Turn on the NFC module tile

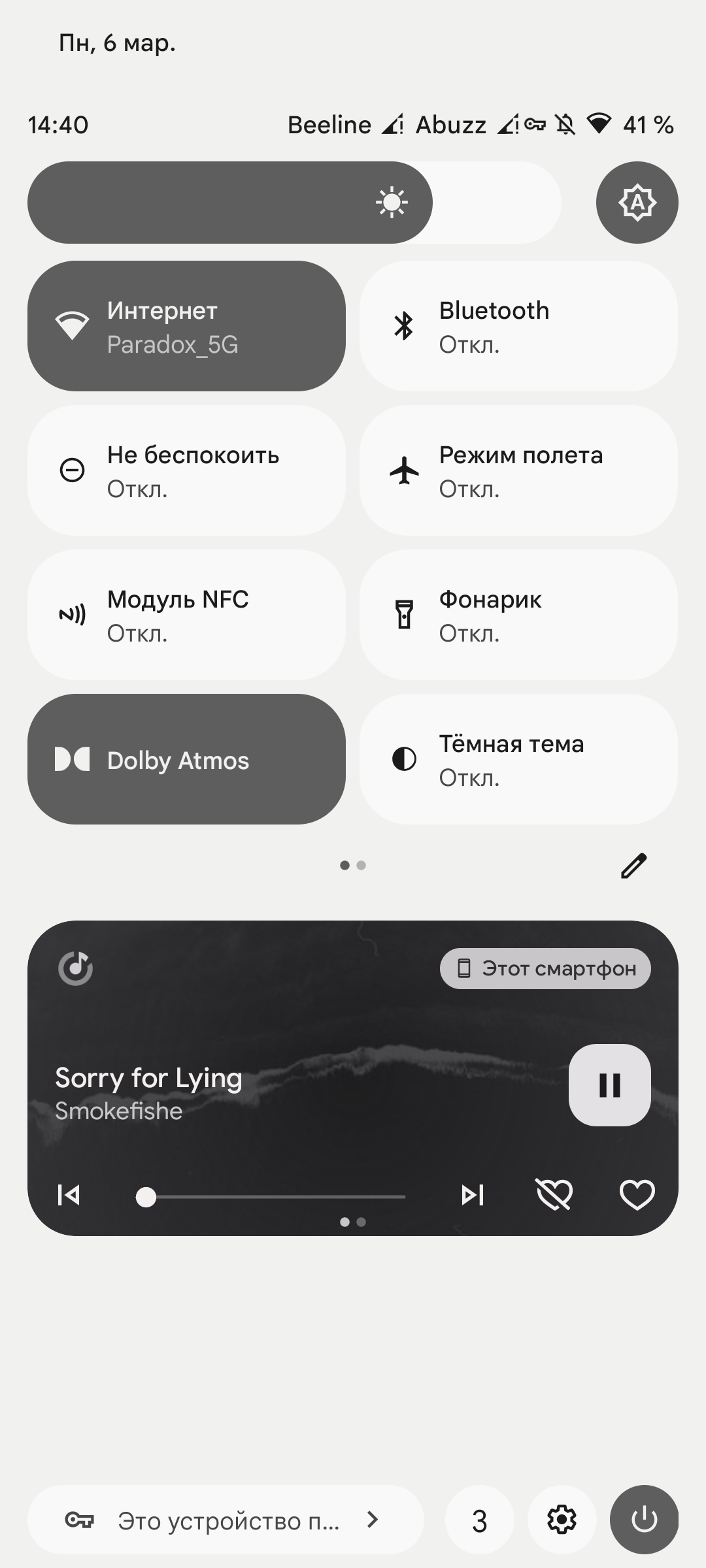[186, 615]
